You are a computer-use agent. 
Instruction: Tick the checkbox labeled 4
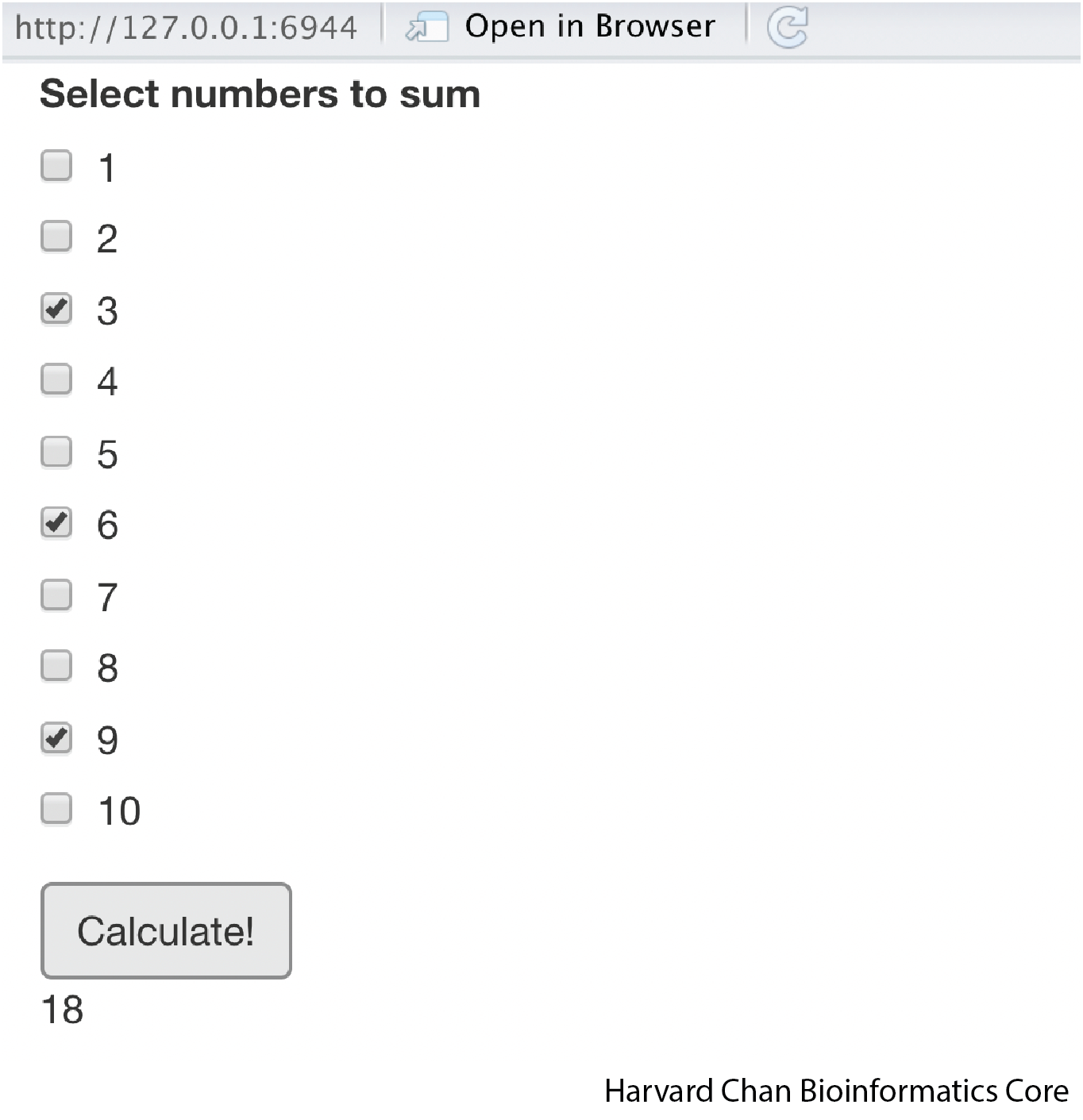click(56, 379)
